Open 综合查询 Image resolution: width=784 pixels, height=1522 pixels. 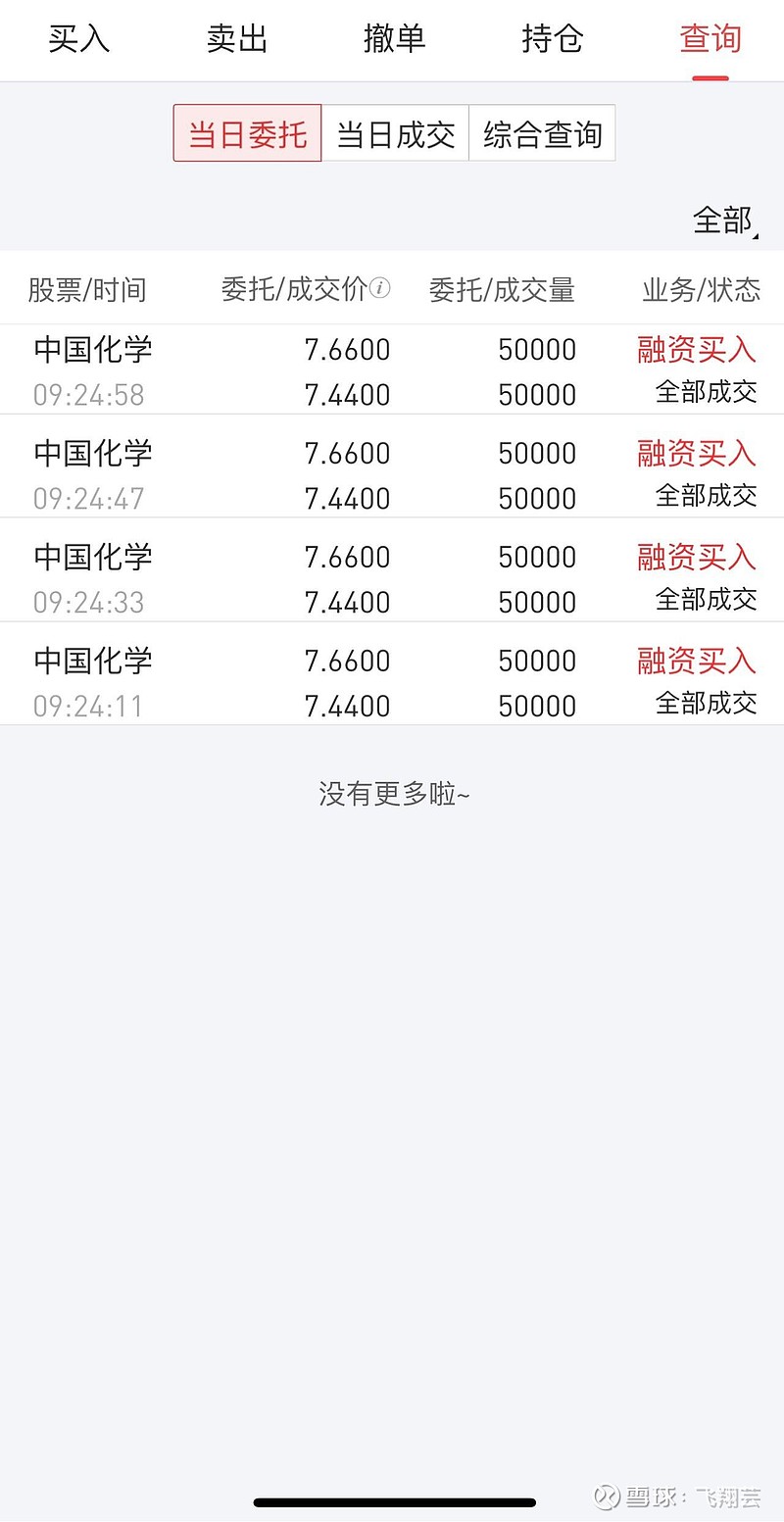pyautogui.click(x=542, y=133)
